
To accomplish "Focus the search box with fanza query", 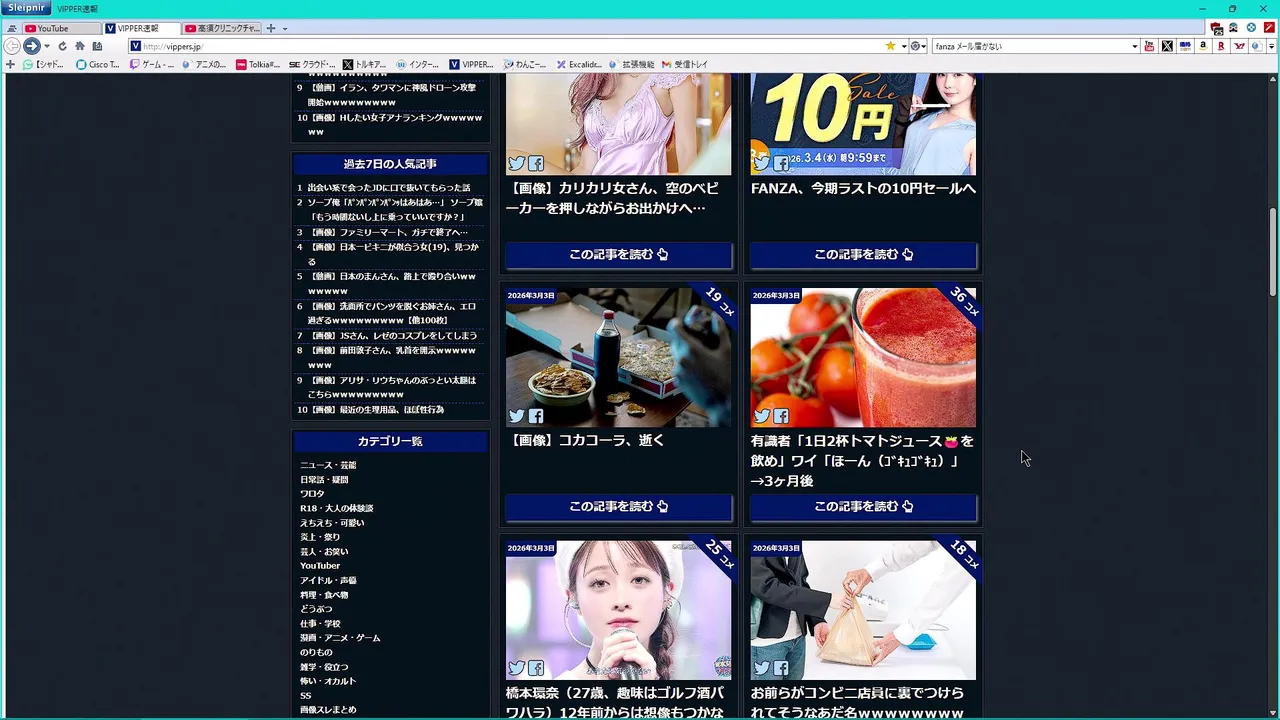I will tap(1030, 46).
